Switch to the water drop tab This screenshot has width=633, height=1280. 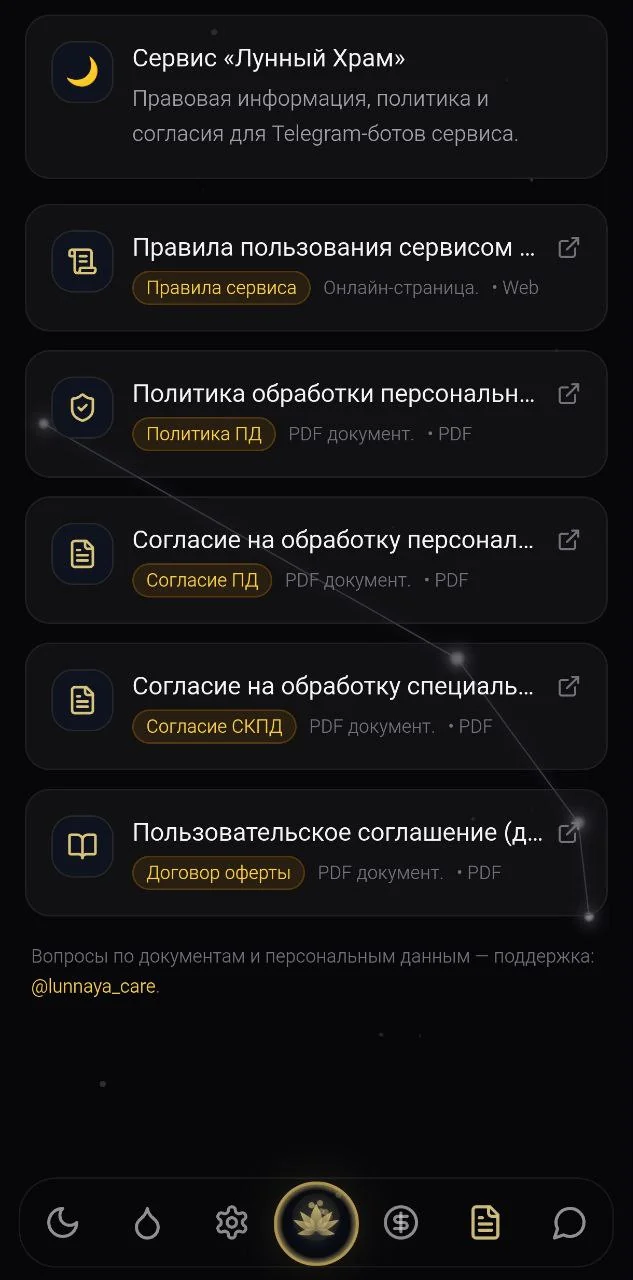147,1222
